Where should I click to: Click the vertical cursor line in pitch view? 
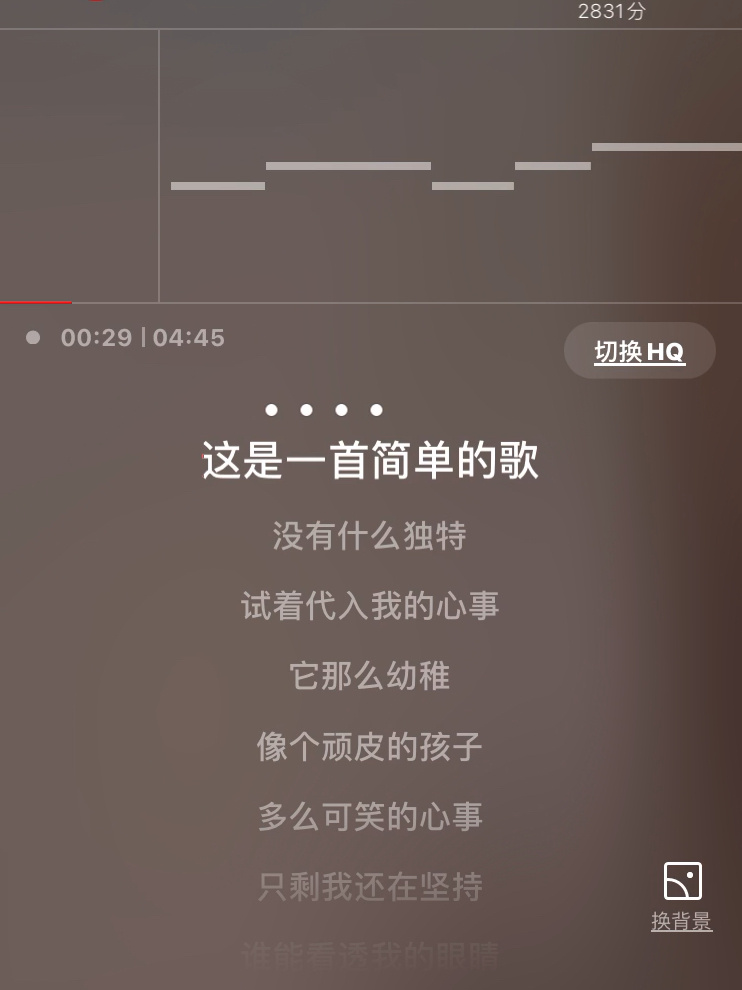tap(160, 165)
